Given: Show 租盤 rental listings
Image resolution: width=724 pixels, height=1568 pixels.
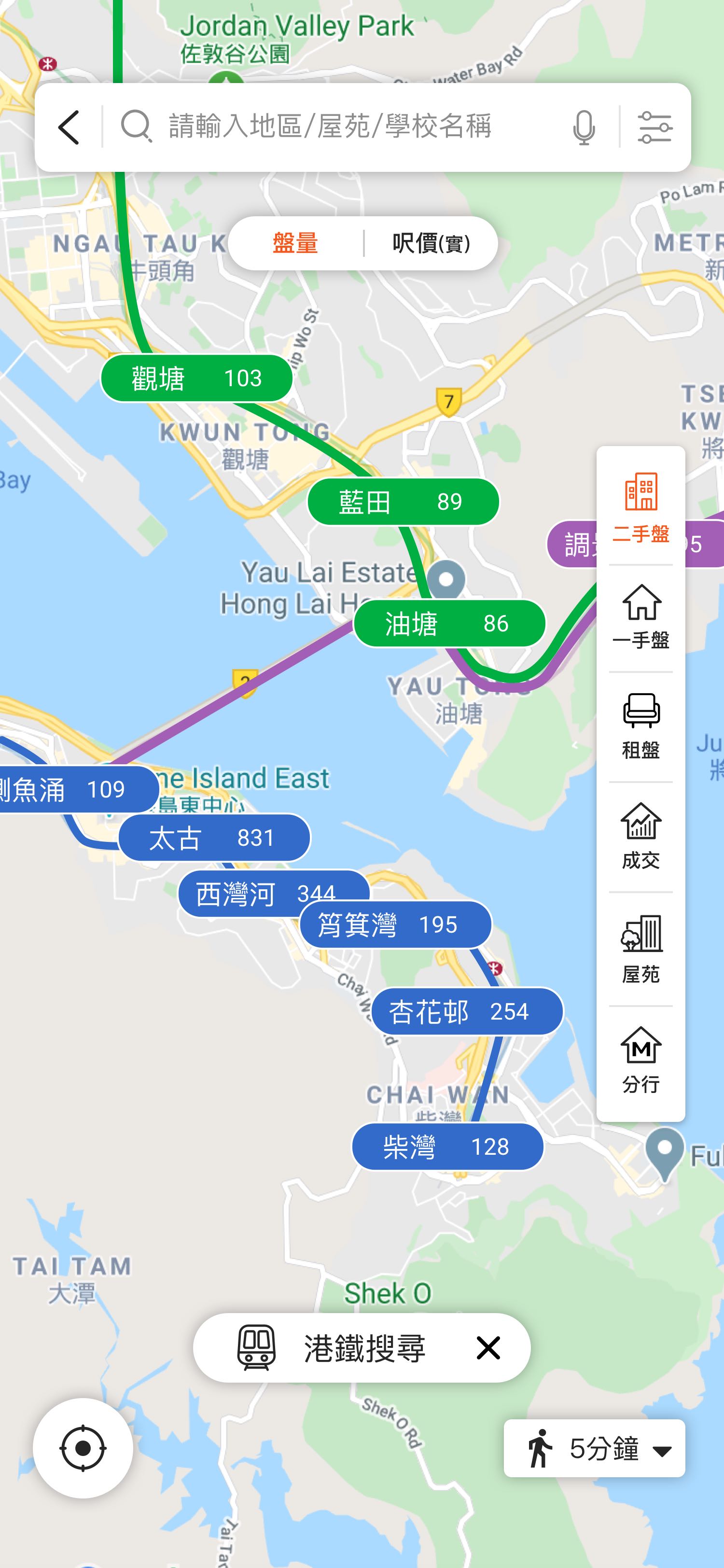Looking at the screenshot, I should click(x=640, y=726).
